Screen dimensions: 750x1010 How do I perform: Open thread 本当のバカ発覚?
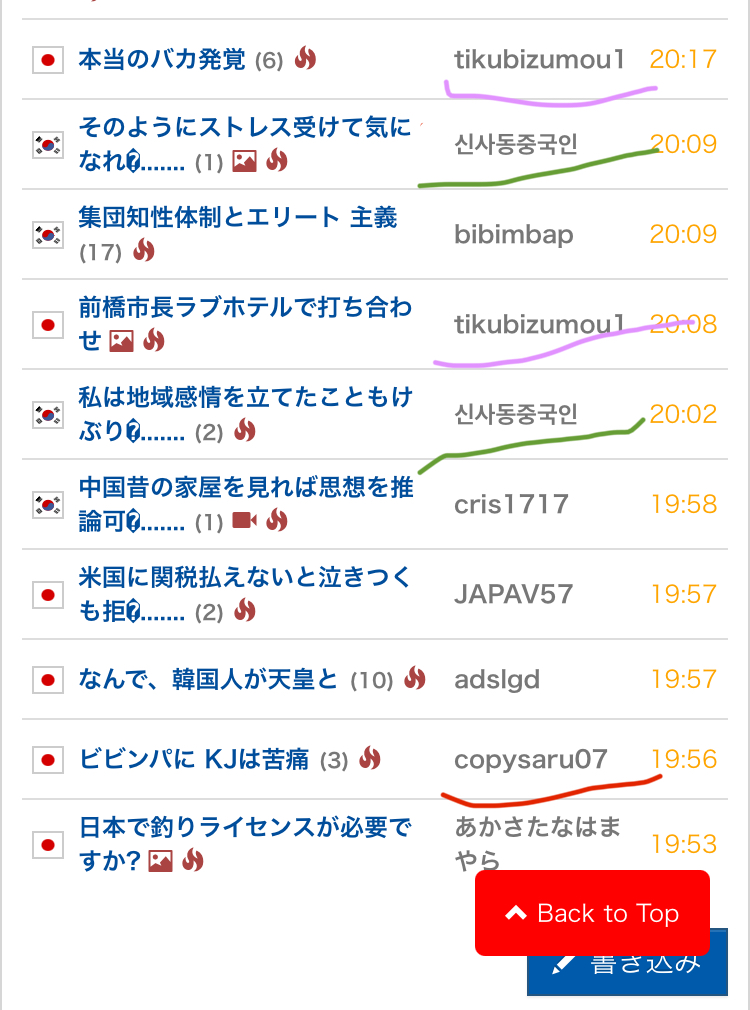tap(162, 59)
